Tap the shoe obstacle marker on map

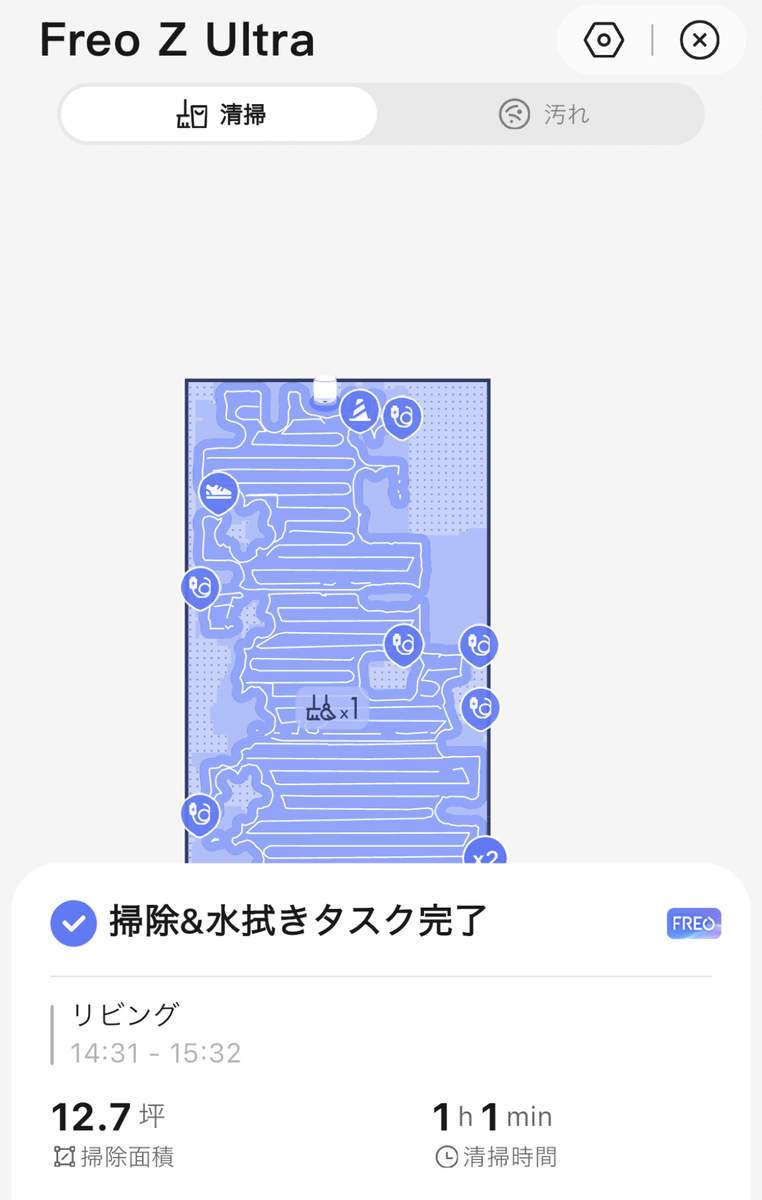[218, 491]
